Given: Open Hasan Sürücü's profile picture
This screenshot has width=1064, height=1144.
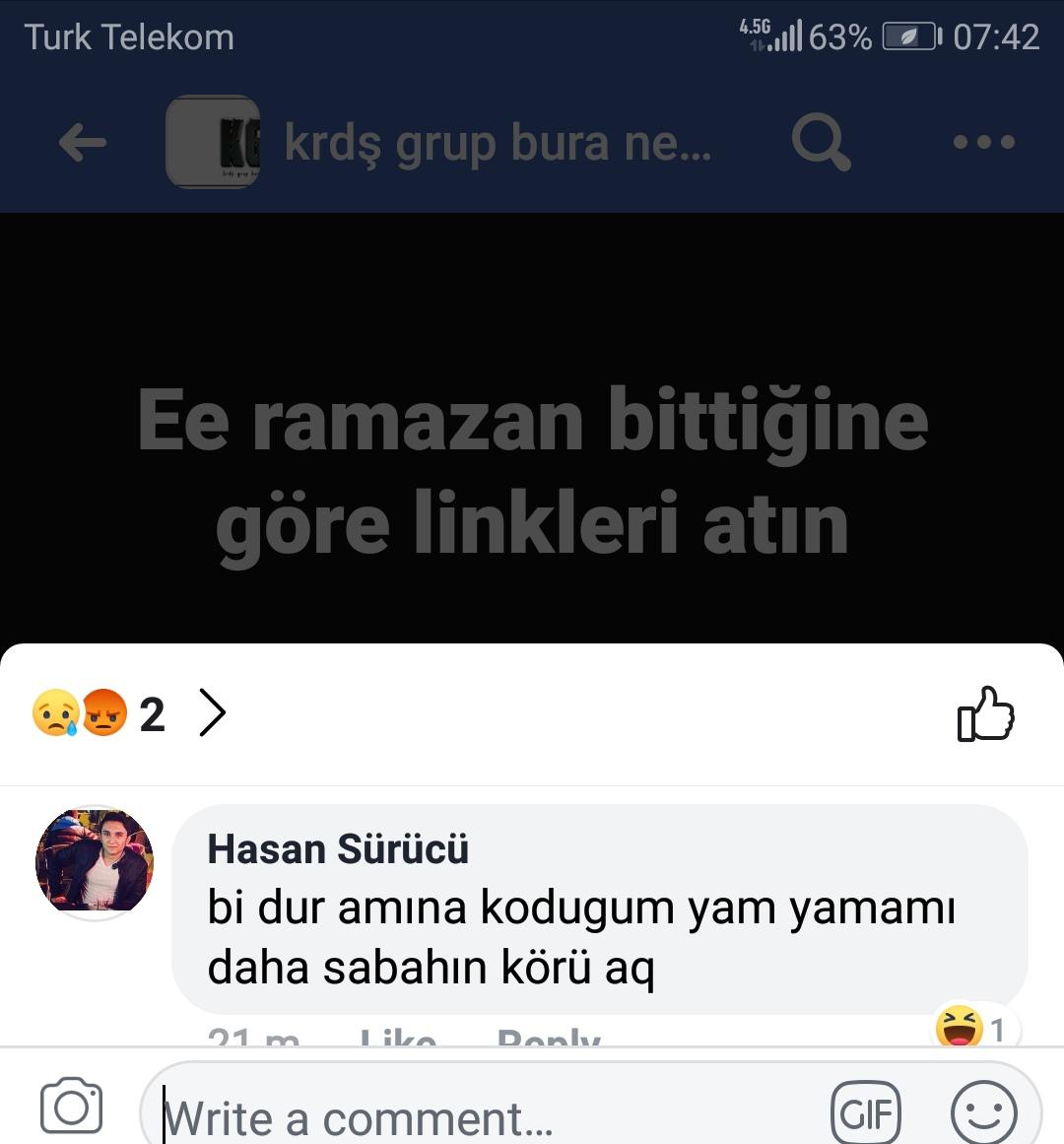Looking at the screenshot, I should click(x=95, y=861).
